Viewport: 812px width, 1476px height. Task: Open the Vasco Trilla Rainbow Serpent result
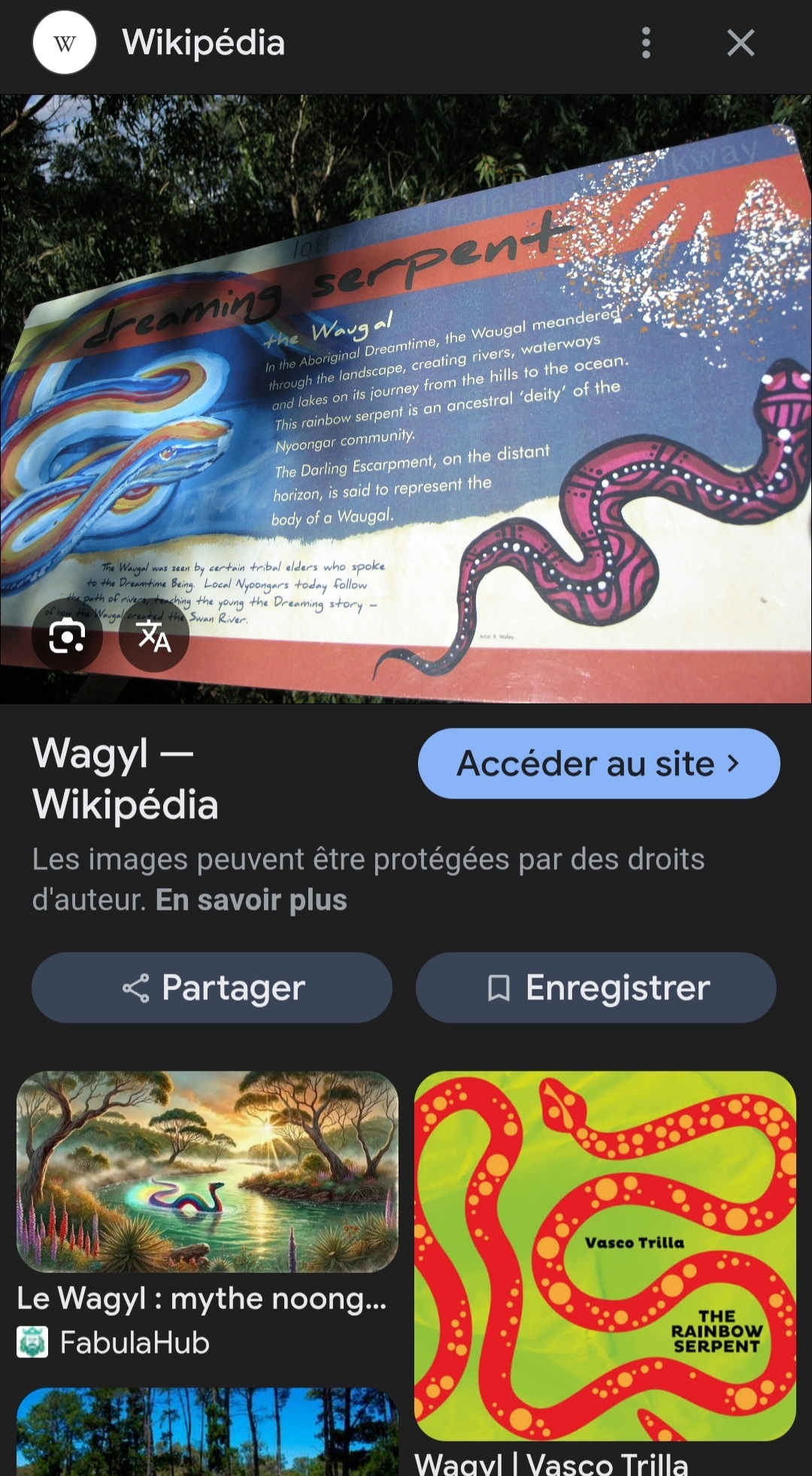click(605, 1256)
